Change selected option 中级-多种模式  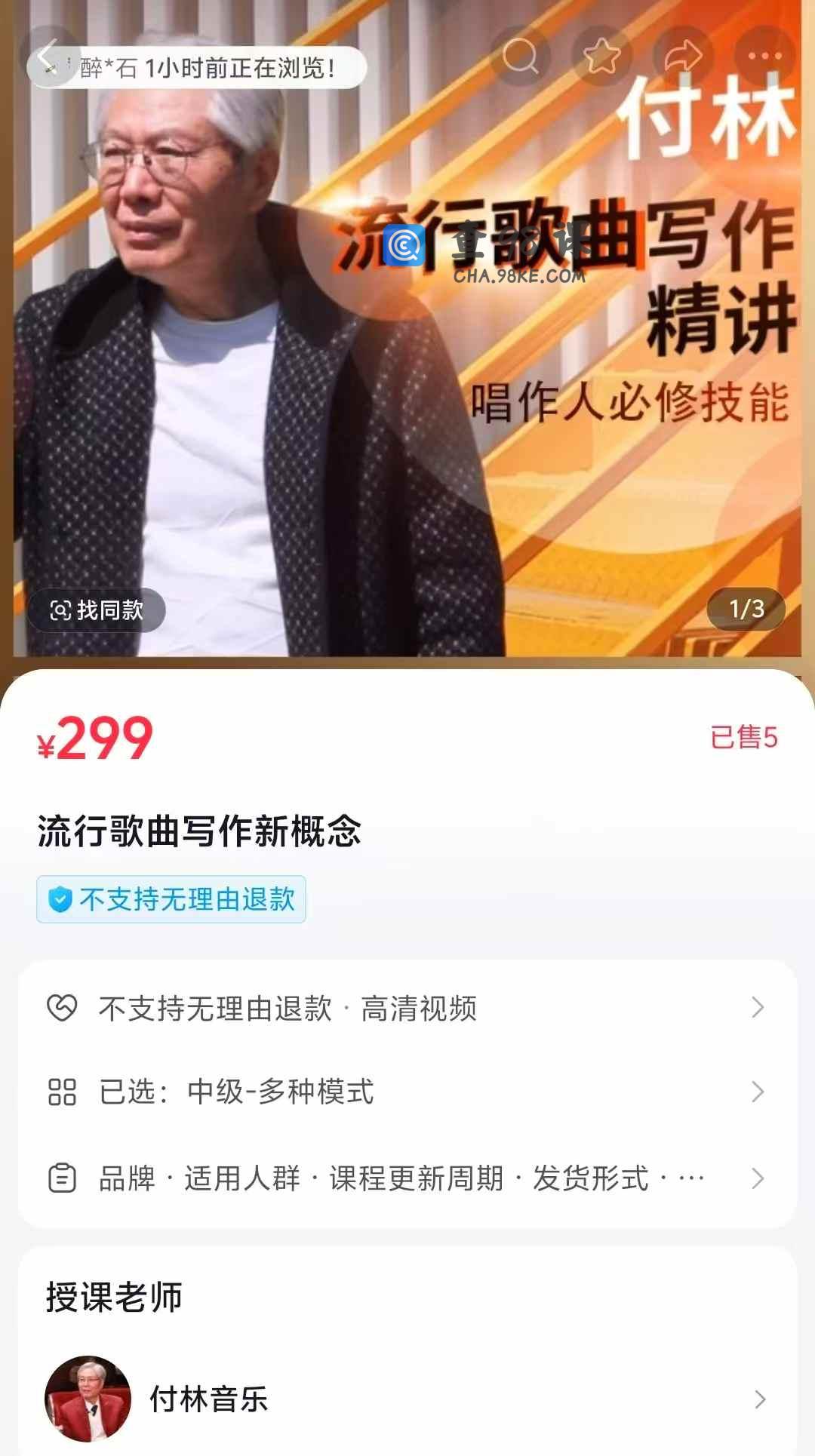pos(407,1092)
